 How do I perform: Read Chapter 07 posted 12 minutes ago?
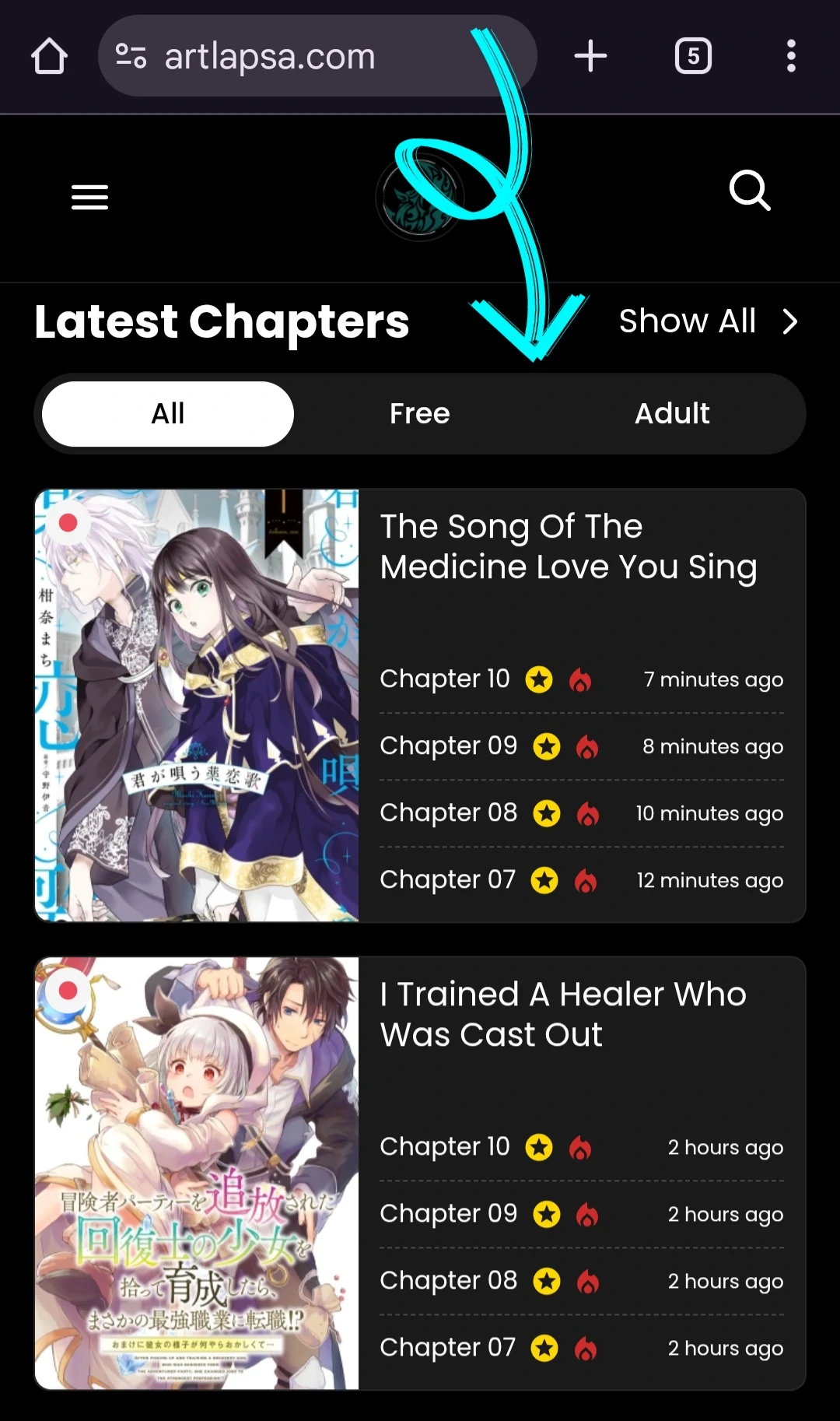tap(447, 880)
